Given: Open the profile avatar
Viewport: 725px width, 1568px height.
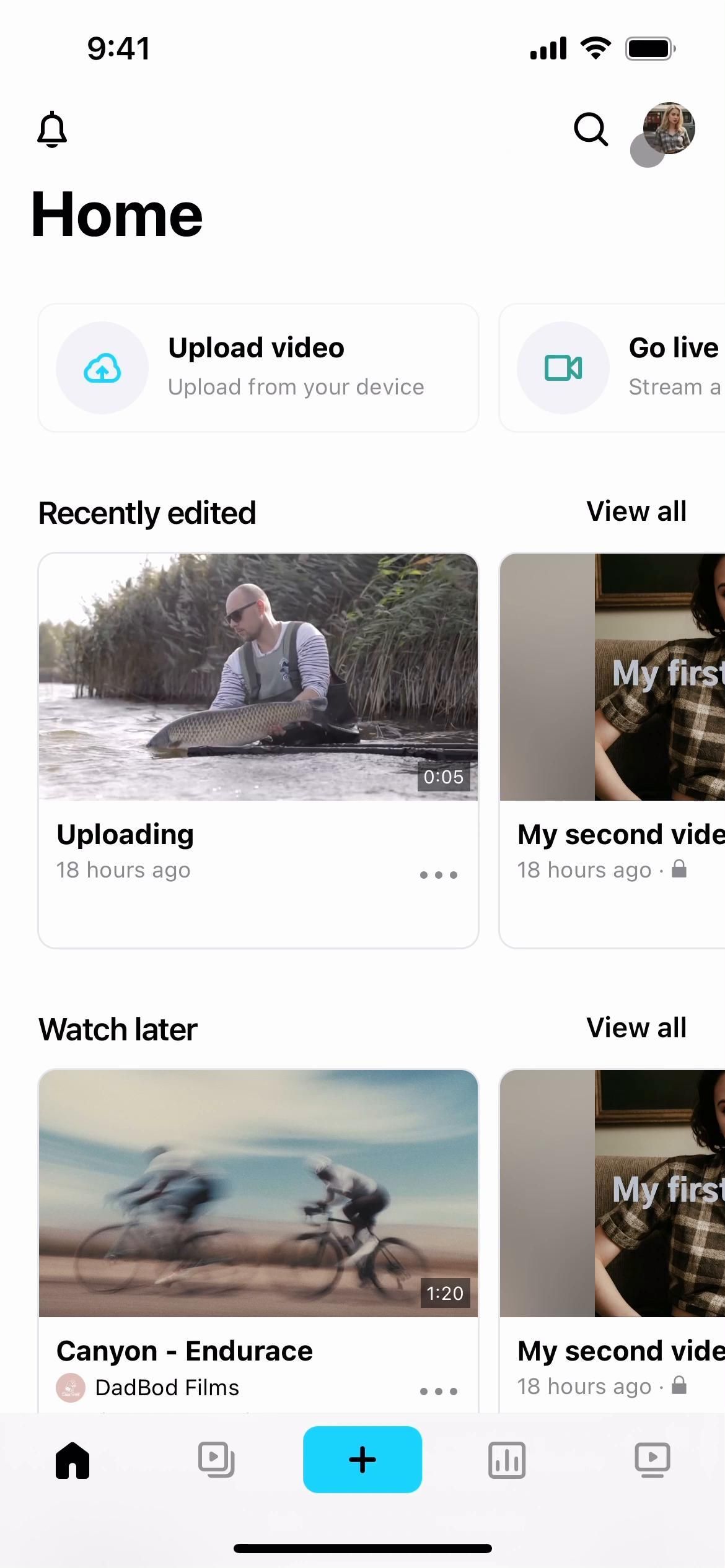Looking at the screenshot, I should (x=669, y=128).
